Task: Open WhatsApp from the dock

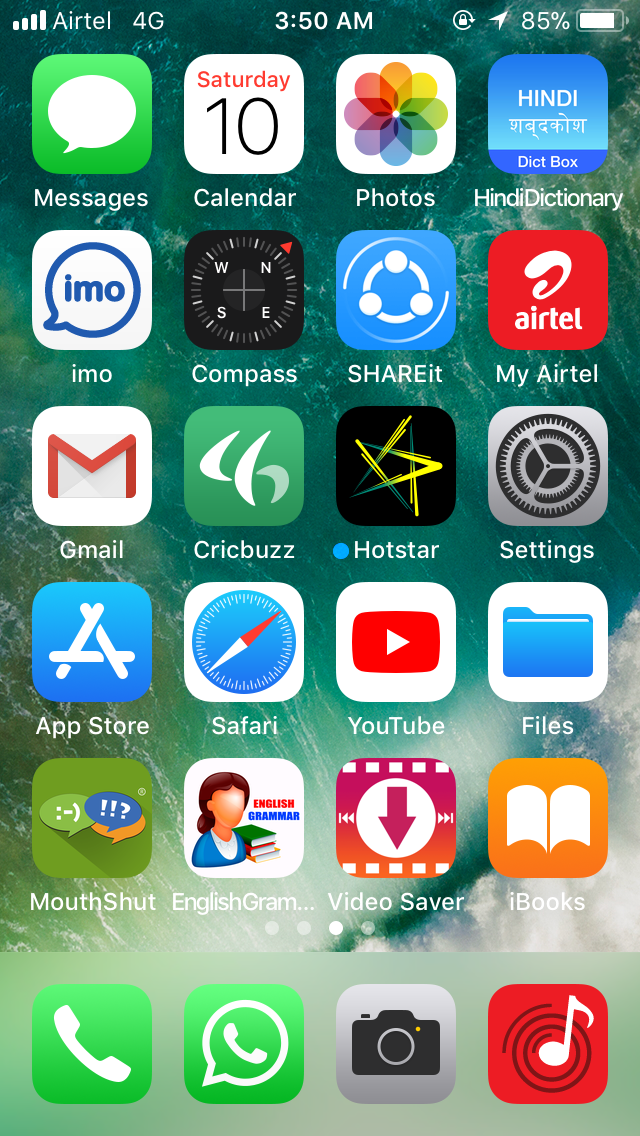Action: (244, 1044)
